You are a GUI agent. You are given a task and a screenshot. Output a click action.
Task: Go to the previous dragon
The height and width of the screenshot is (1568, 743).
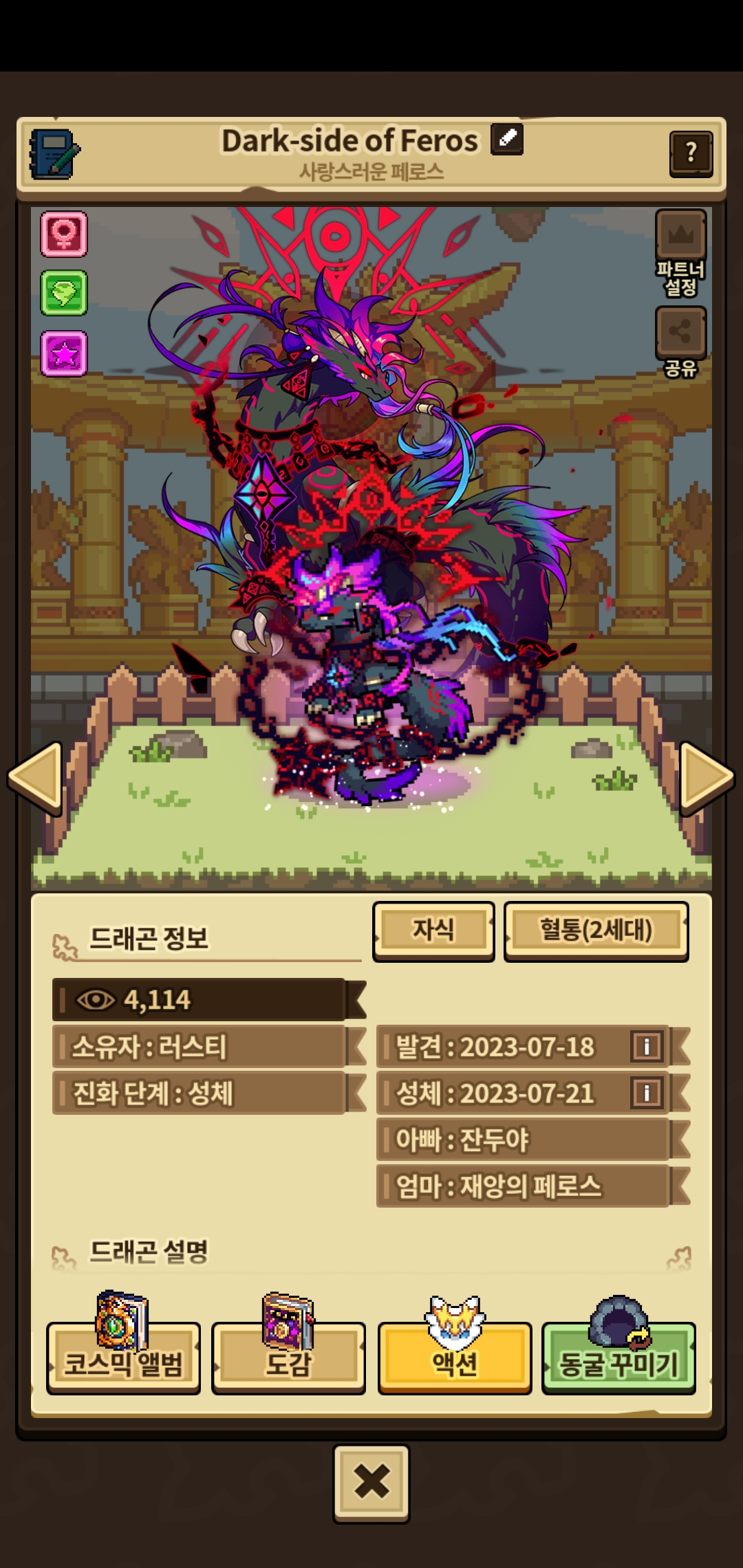[36, 777]
